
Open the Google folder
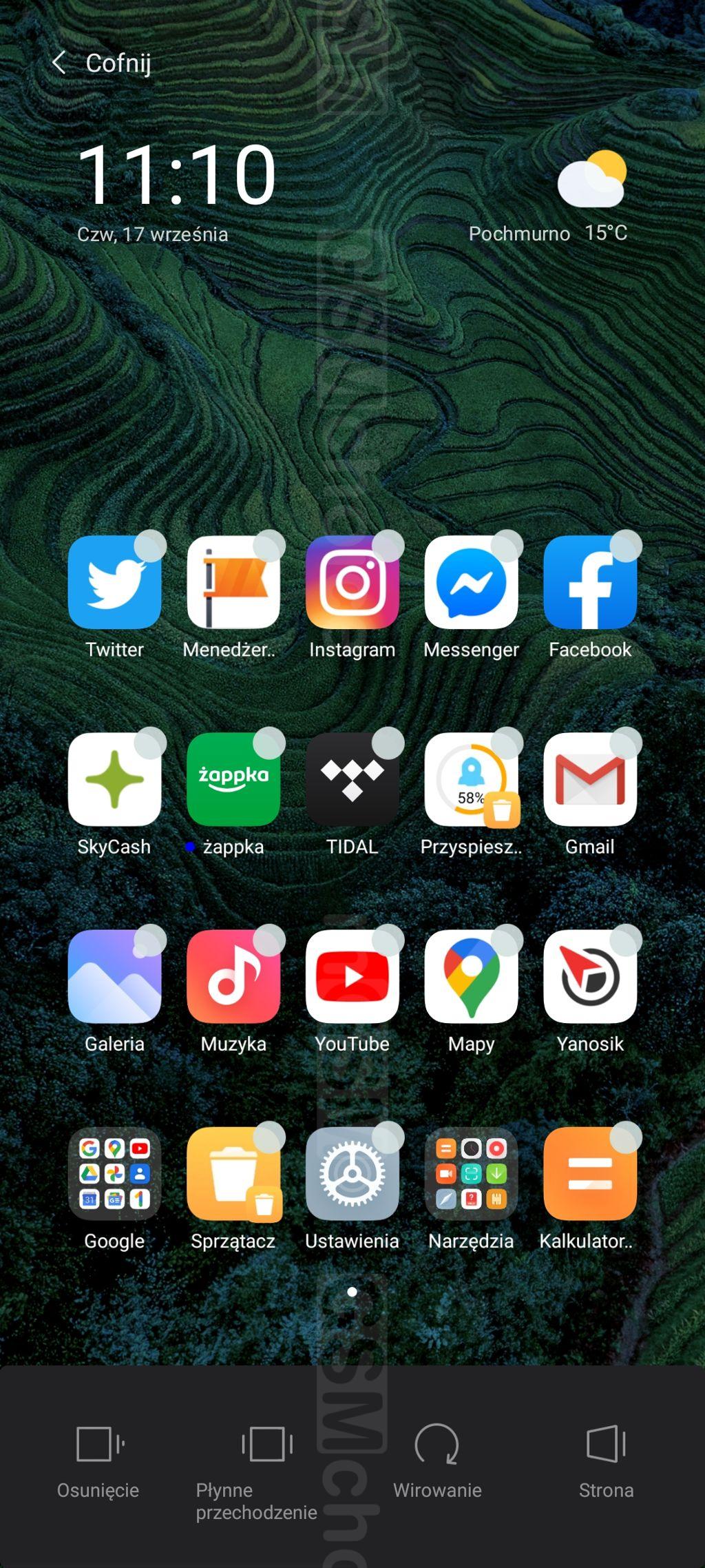click(115, 1174)
